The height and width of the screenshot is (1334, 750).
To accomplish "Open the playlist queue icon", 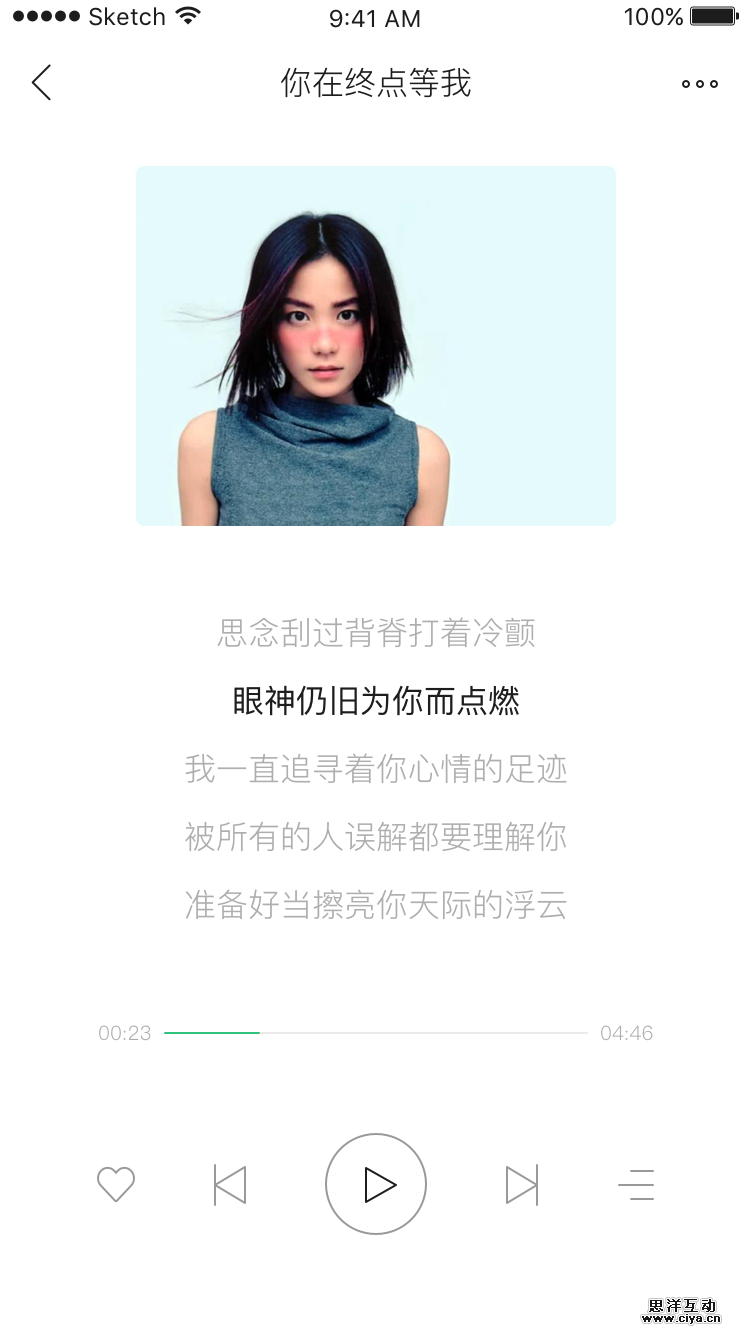I will 636,1184.
